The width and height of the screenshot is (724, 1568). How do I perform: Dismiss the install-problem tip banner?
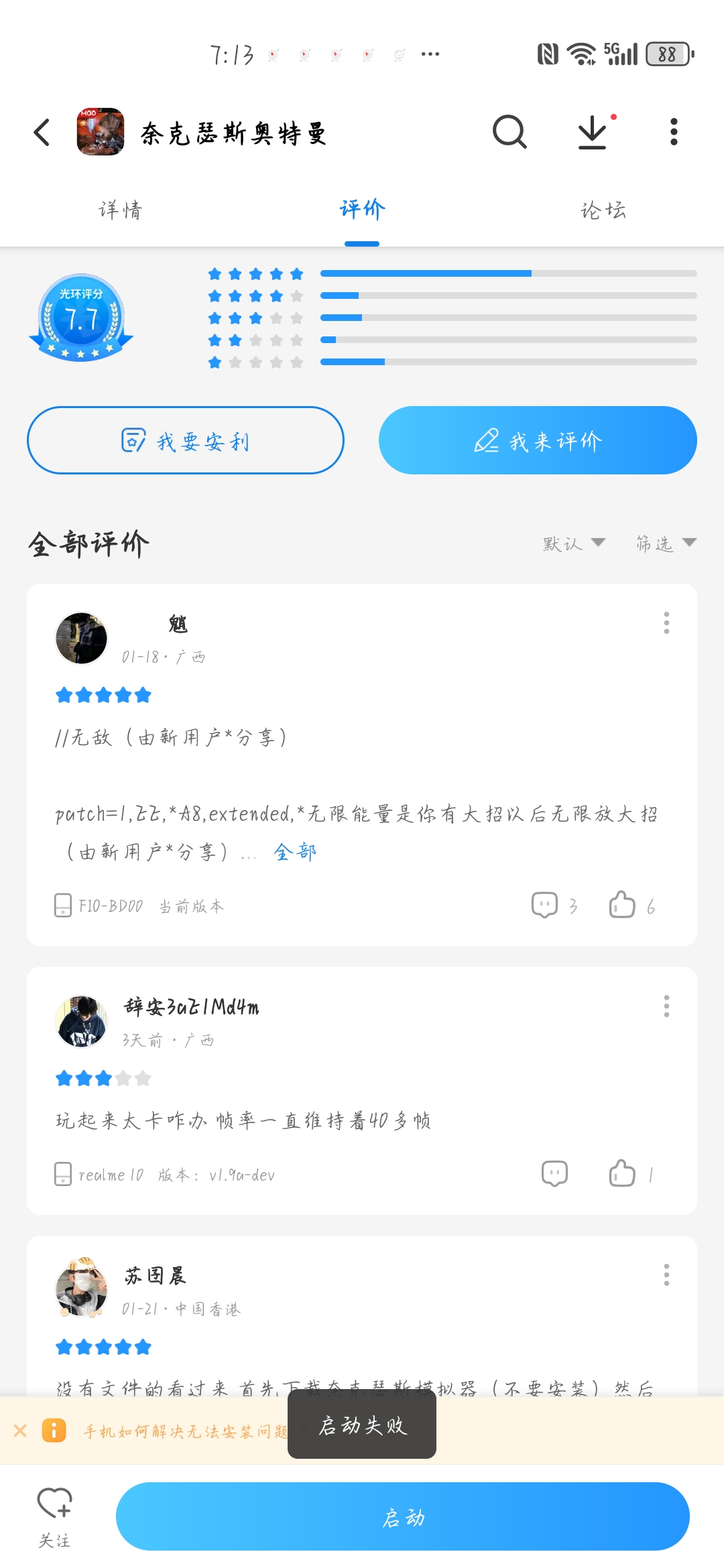(x=20, y=1431)
